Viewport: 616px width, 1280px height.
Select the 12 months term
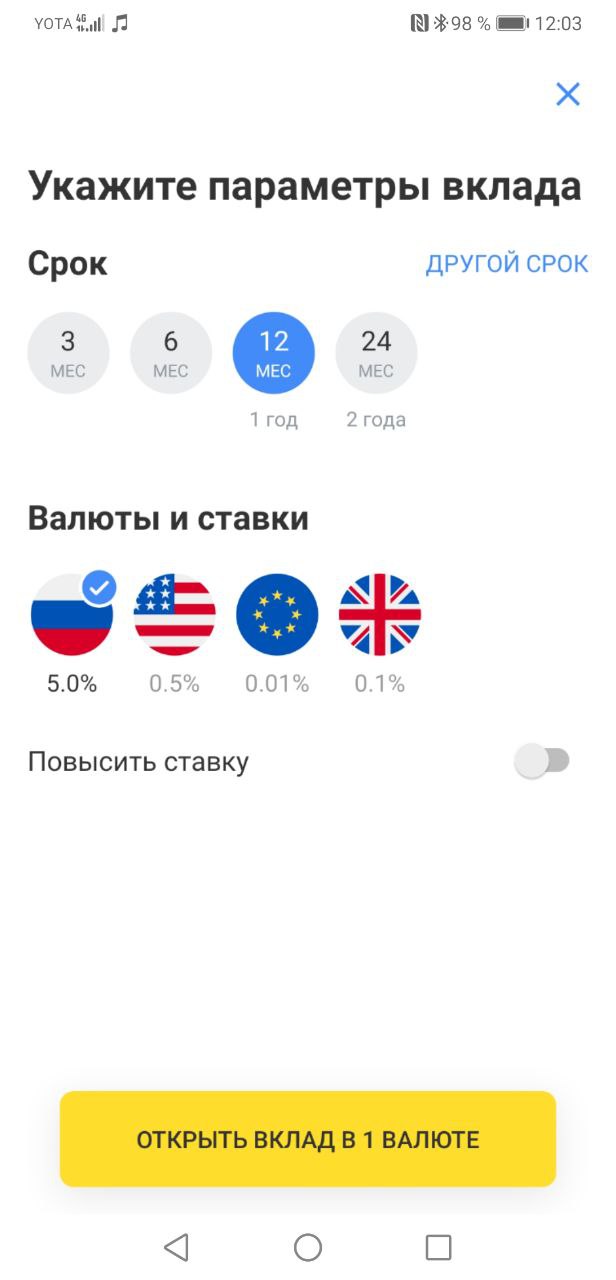[x=274, y=353]
